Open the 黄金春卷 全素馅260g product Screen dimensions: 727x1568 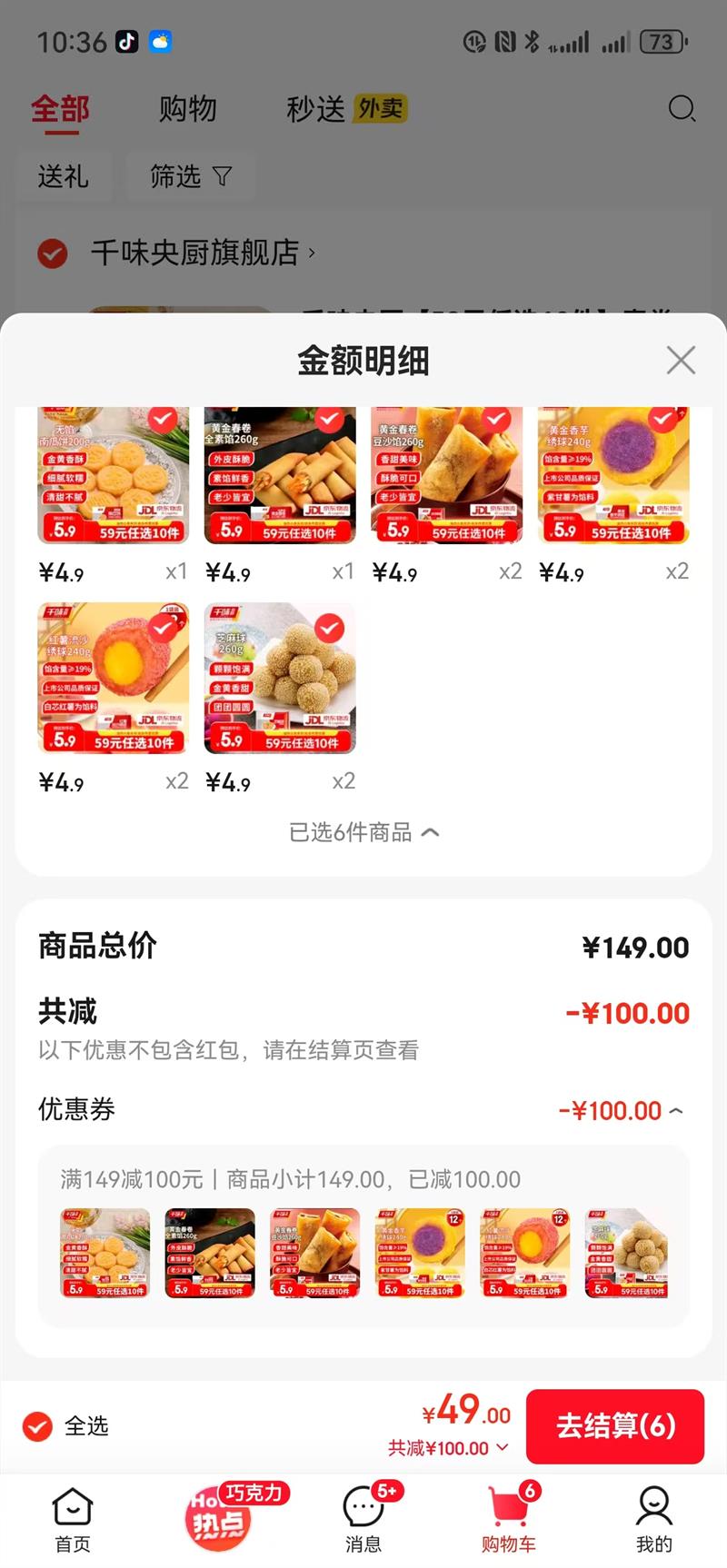click(280, 475)
